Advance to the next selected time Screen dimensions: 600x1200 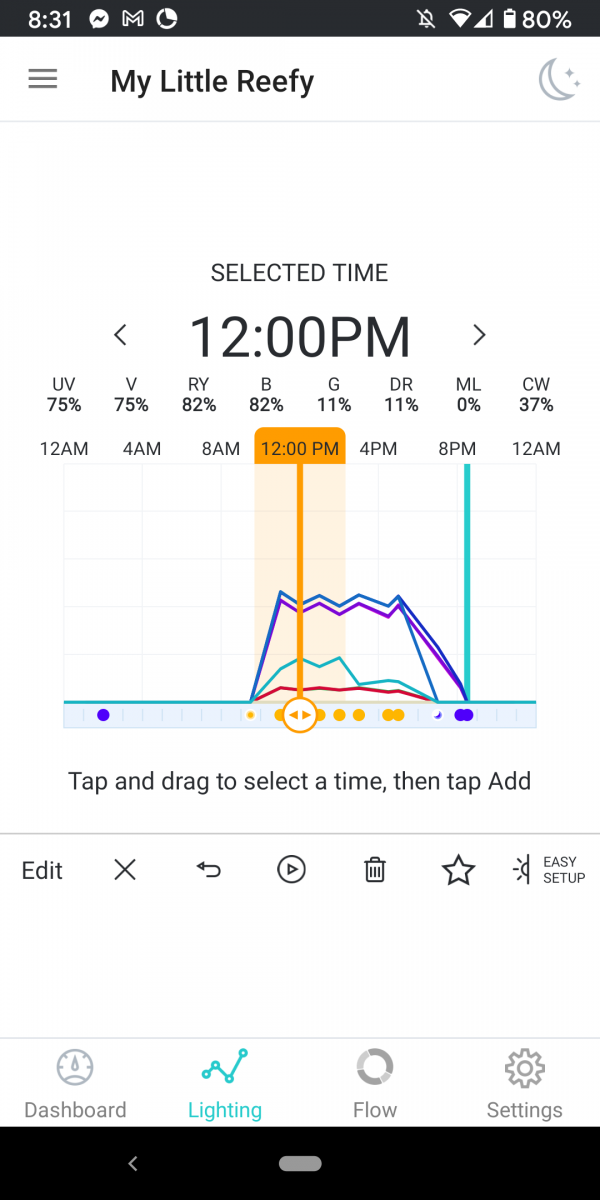pos(479,335)
